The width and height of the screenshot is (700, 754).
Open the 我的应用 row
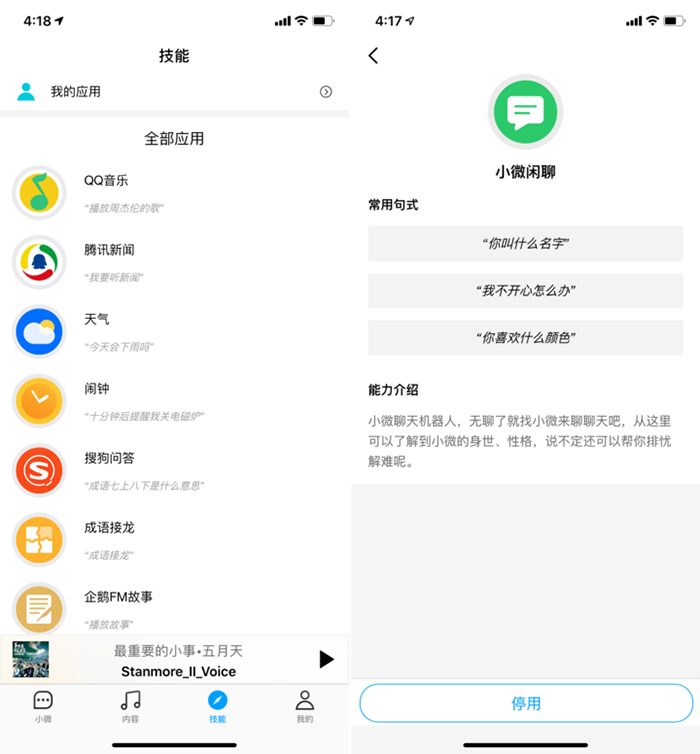(x=174, y=92)
